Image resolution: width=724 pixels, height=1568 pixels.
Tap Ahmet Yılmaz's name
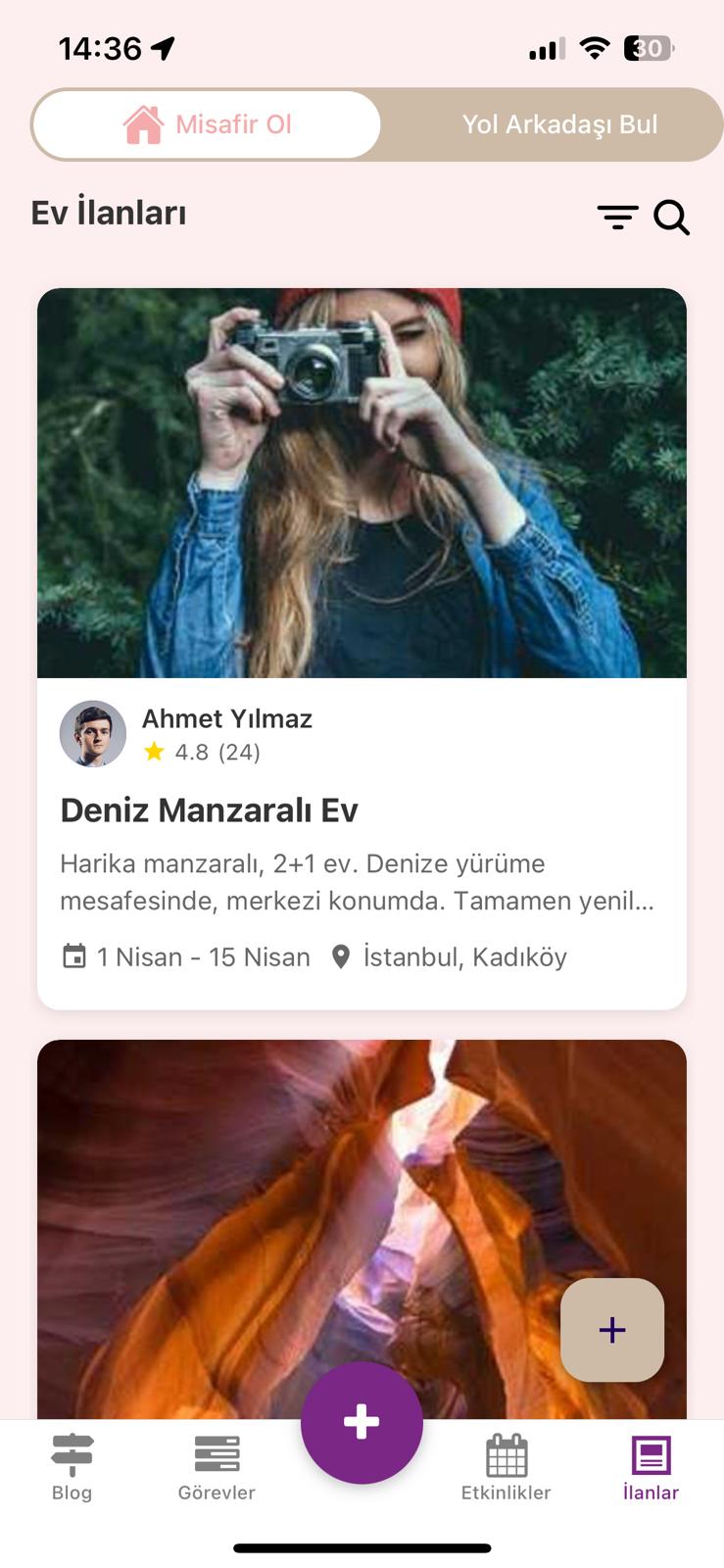click(228, 718)
